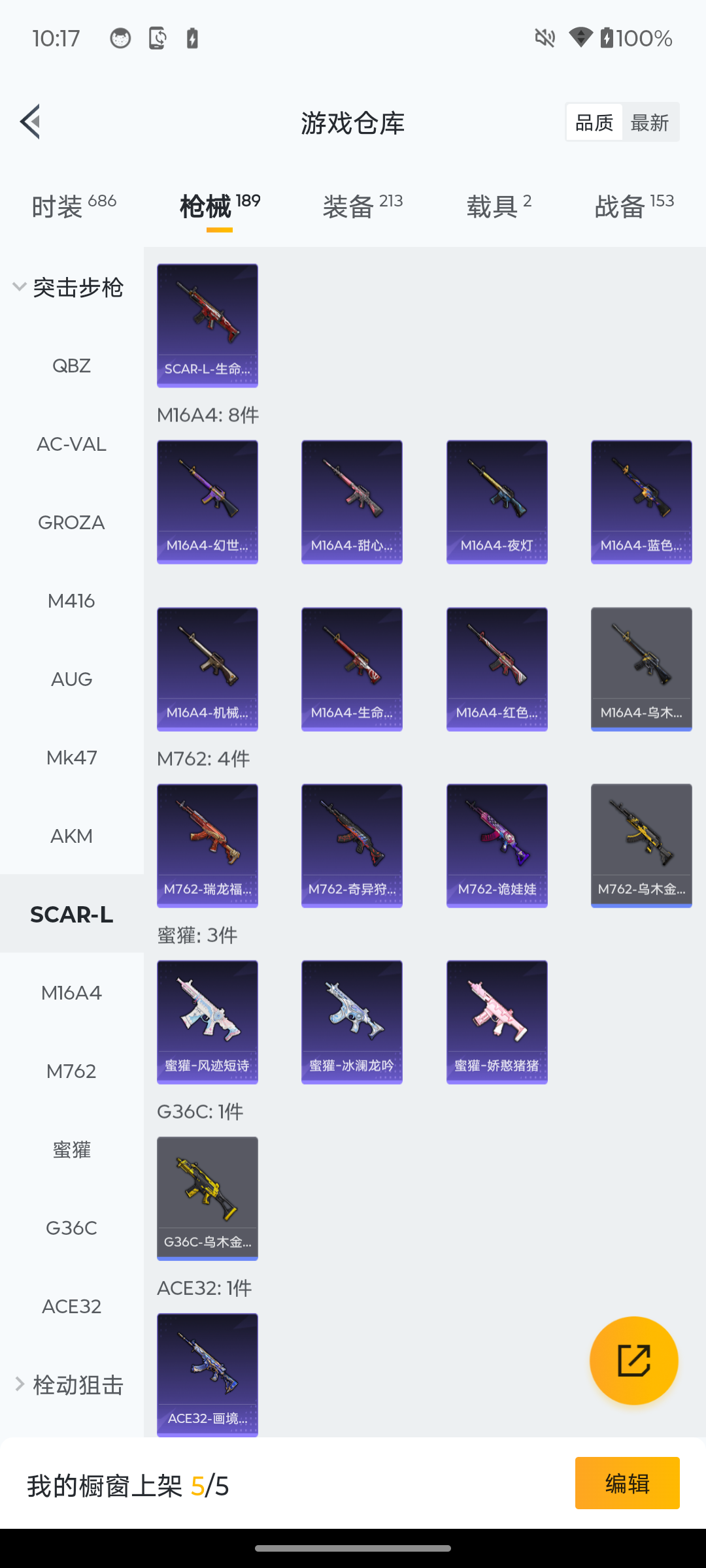
Task: Collapse the 突击步枪 category
Action: pyautogui.click(x=69, y=287)
